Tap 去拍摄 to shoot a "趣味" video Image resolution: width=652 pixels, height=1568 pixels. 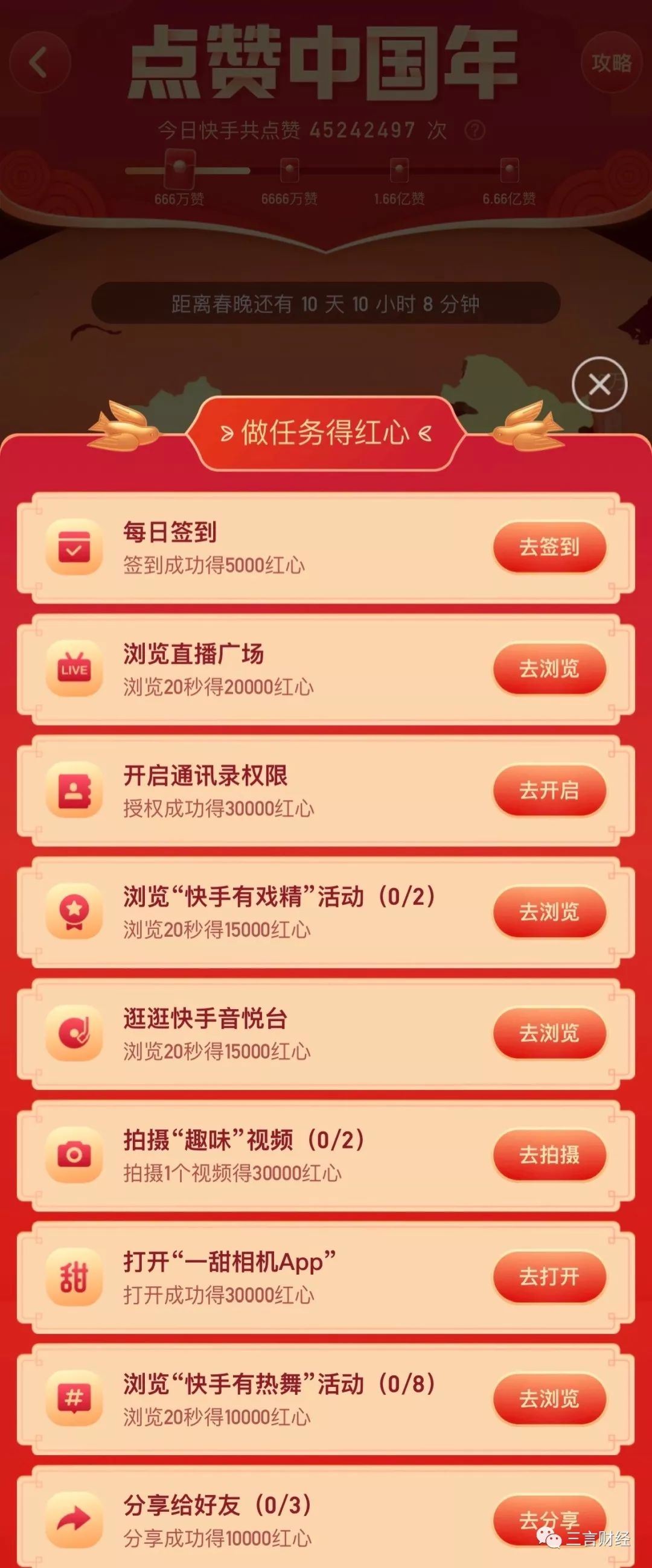549,1155
